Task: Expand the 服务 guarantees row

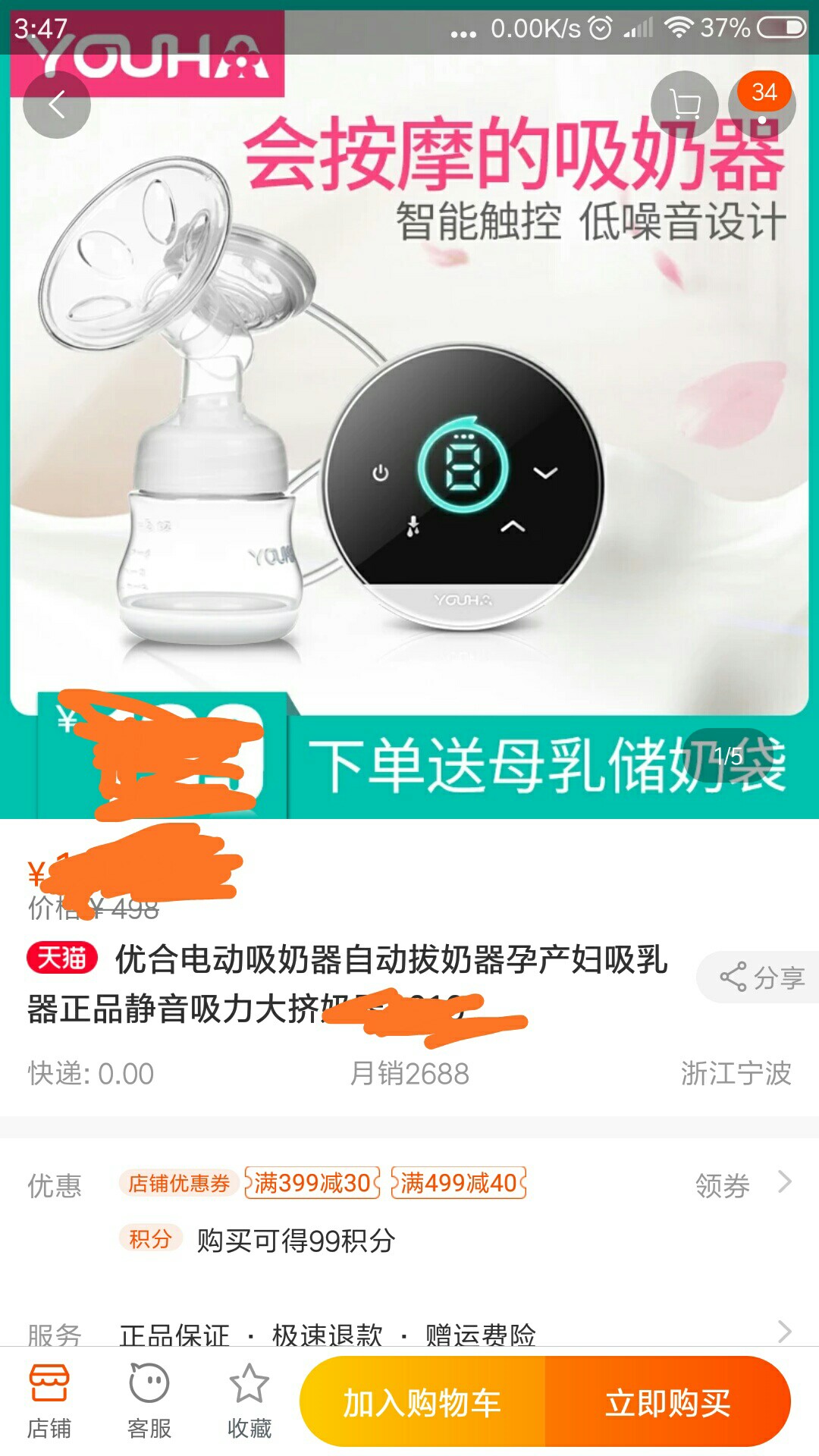Action: [x=409, y=1333]
